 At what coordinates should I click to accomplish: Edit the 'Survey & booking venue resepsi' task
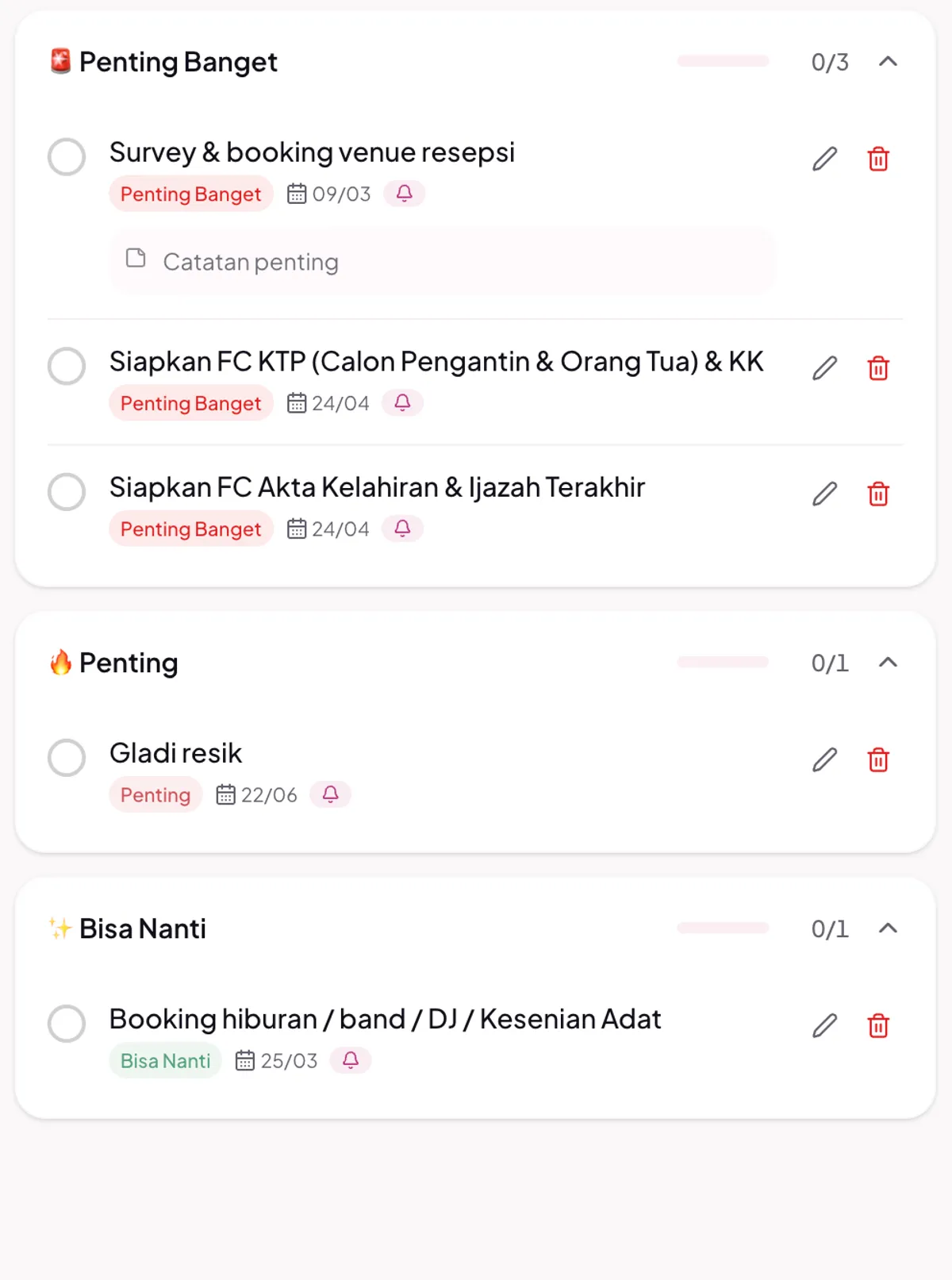pyautogui.click(x=825, y=159)
